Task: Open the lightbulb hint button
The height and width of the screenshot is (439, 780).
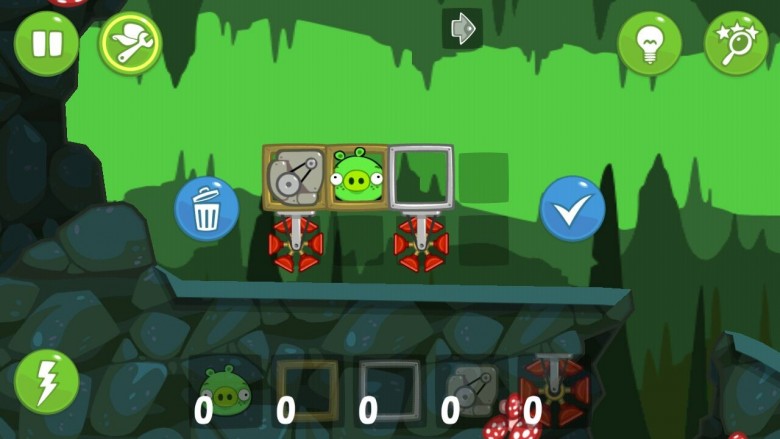Action: (649, 44)
